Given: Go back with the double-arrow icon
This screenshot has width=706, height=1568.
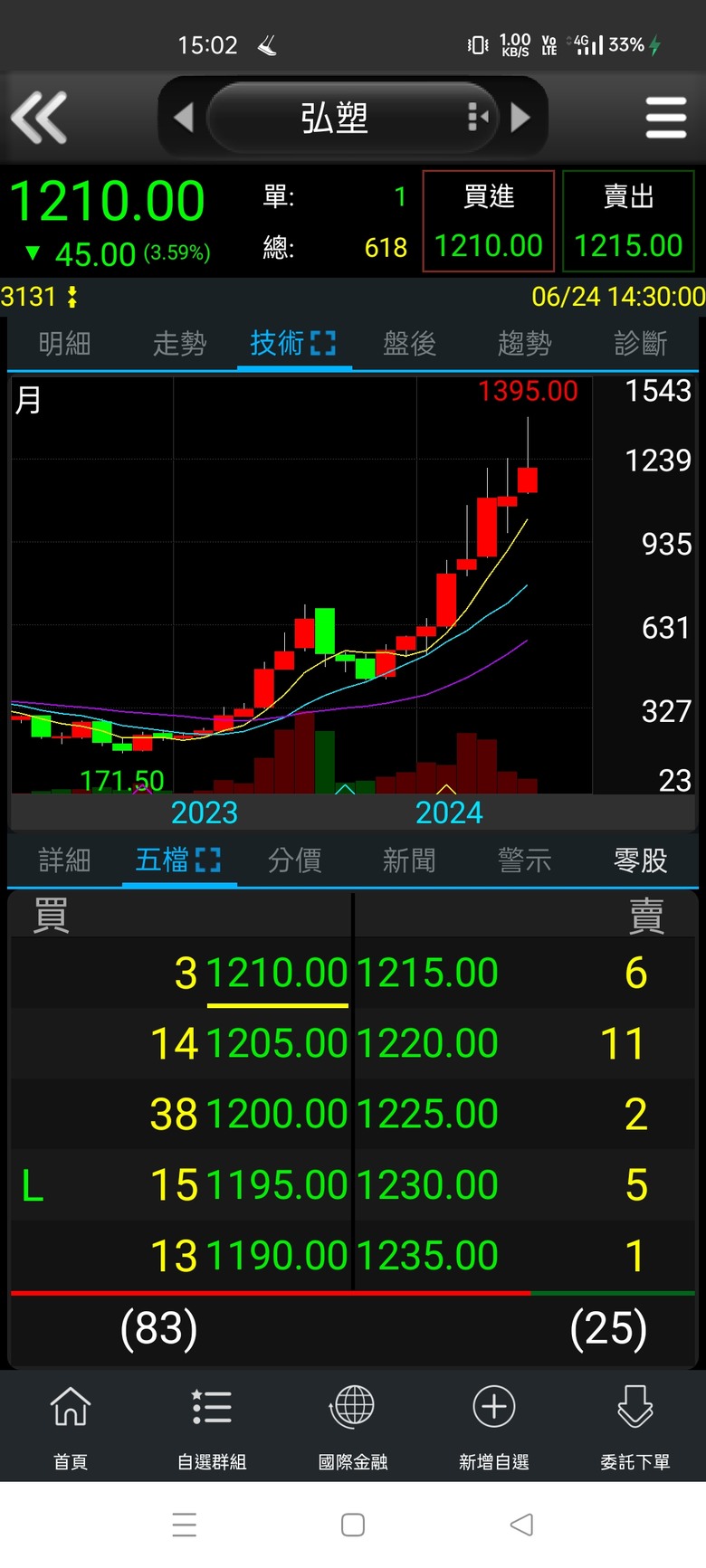Looking at the screenshot, I should click(x=39, y=118).
